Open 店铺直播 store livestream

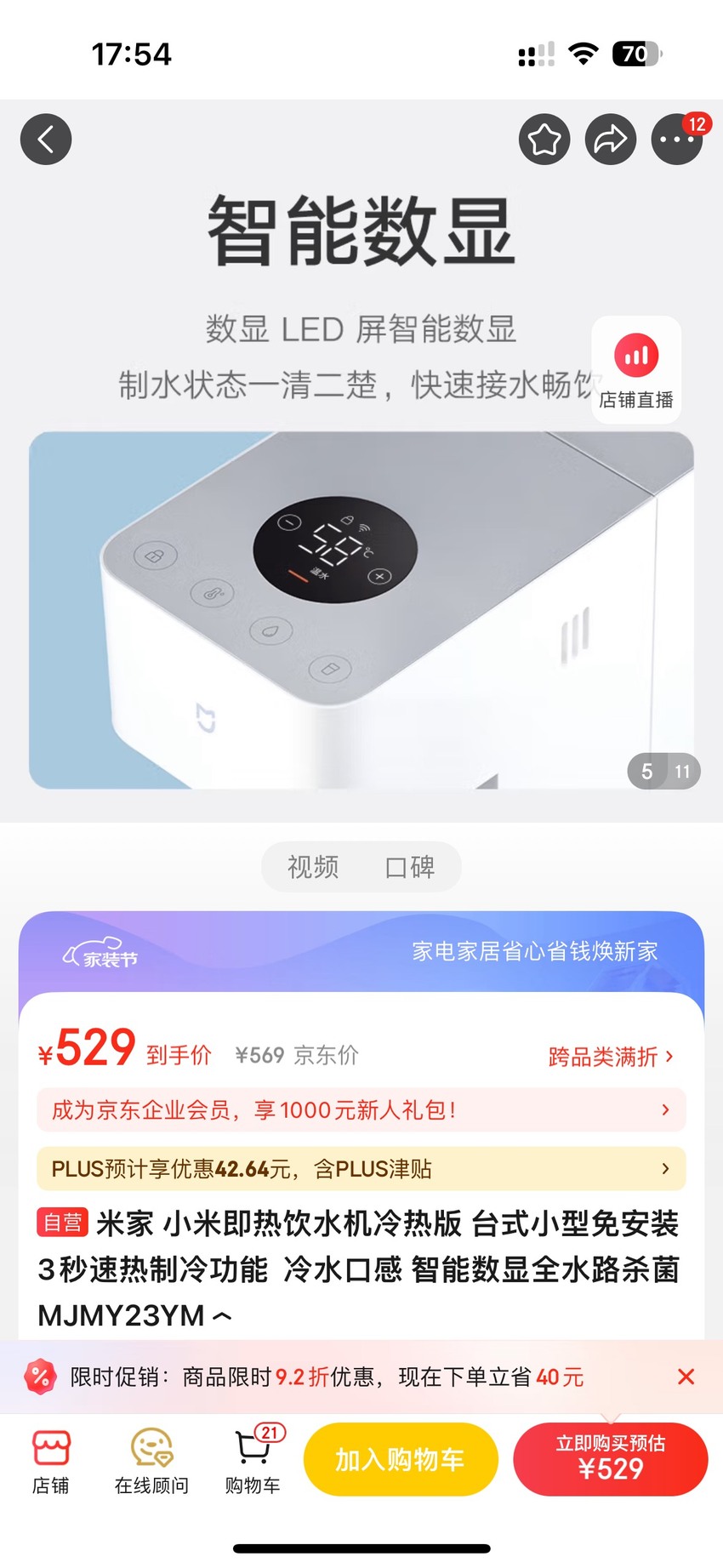(636, 370)
